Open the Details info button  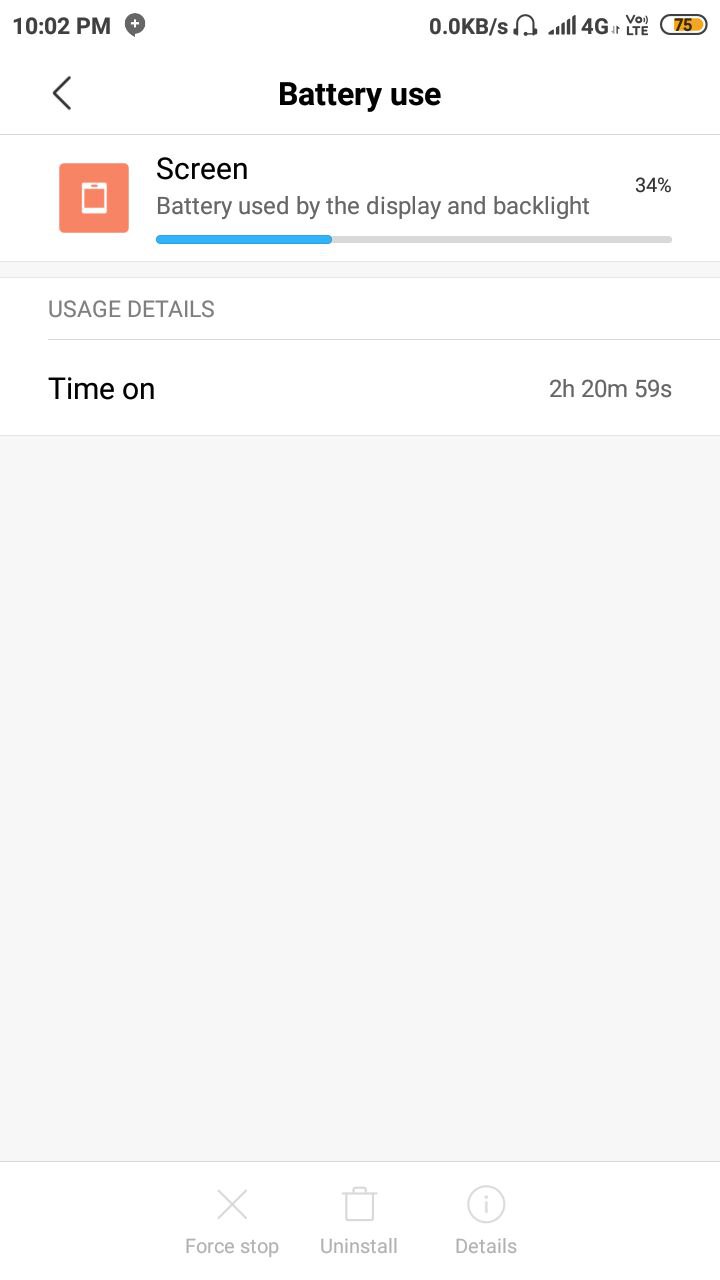tap(486, 1220)
